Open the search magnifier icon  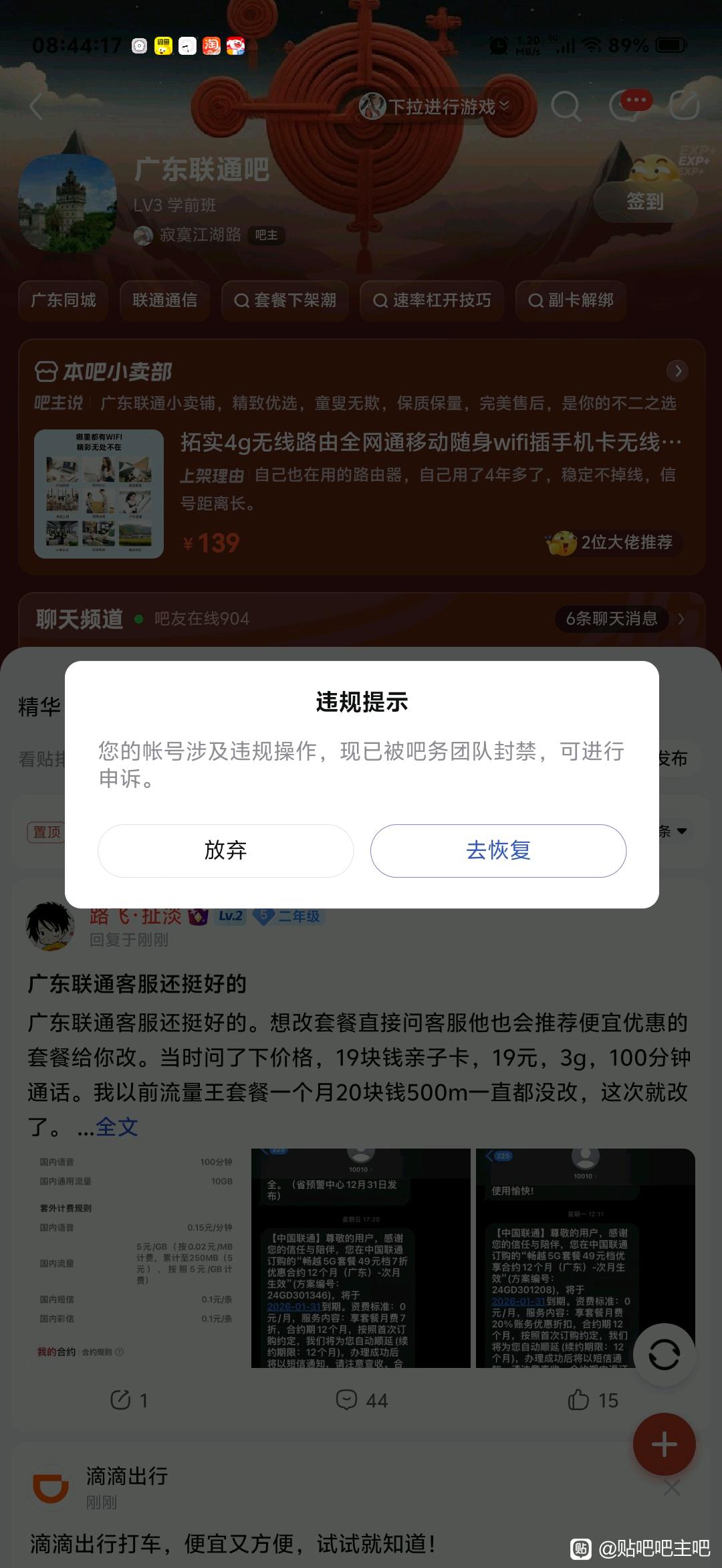[566, 106]
